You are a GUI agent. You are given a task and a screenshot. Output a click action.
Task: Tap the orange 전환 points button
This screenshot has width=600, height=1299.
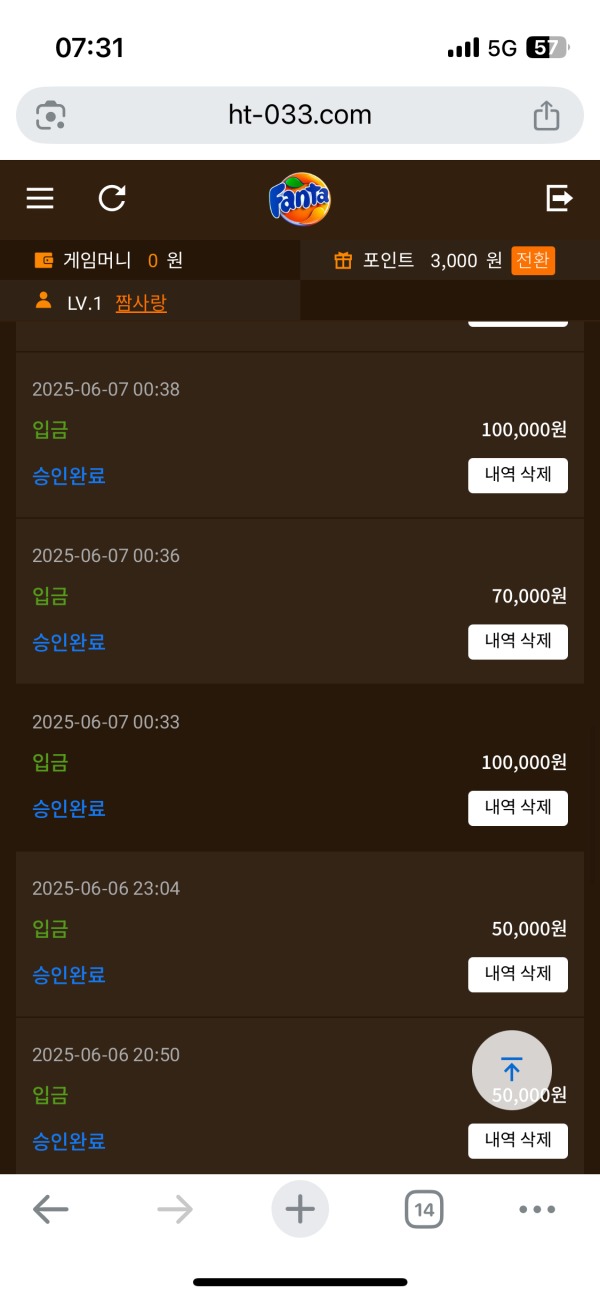[533, 261]
